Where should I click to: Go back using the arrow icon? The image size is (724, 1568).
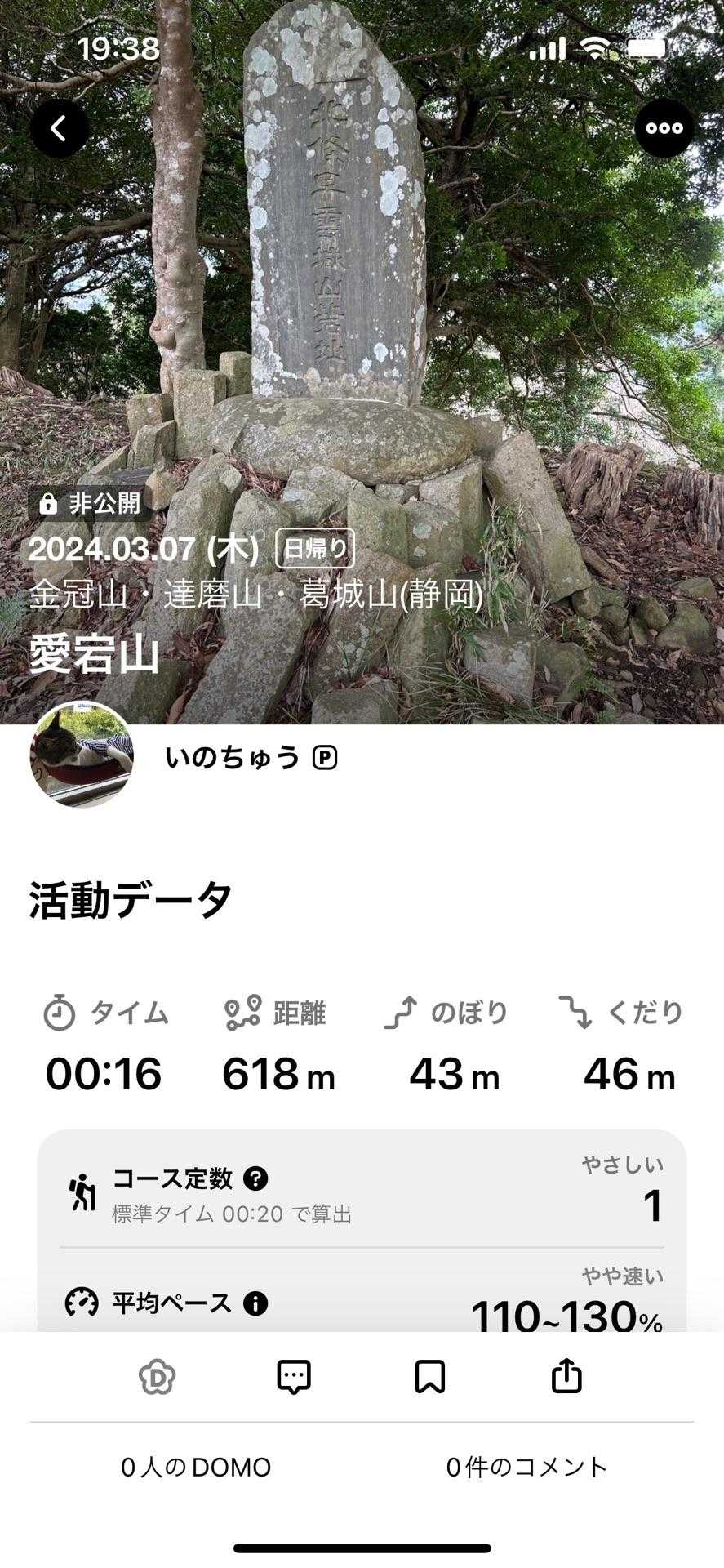(x=59, y=128)
